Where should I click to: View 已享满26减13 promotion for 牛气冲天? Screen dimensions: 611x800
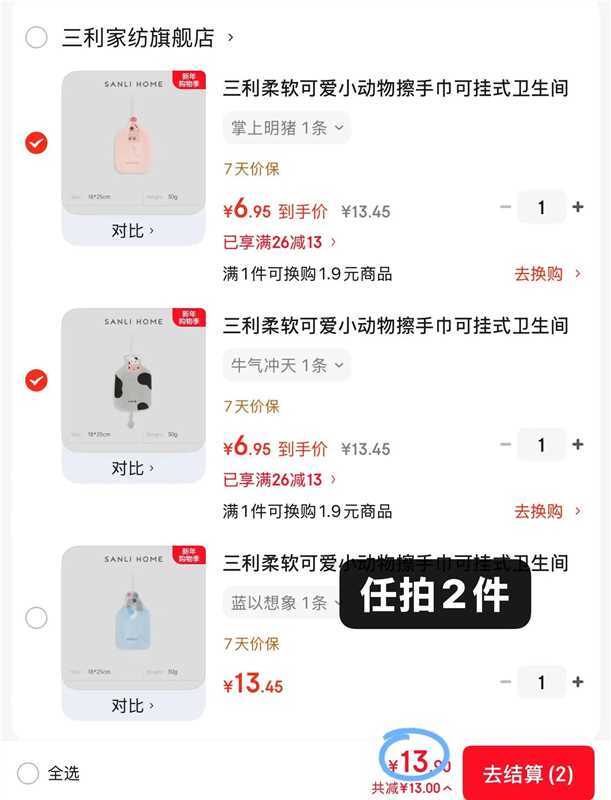(279, 479)
